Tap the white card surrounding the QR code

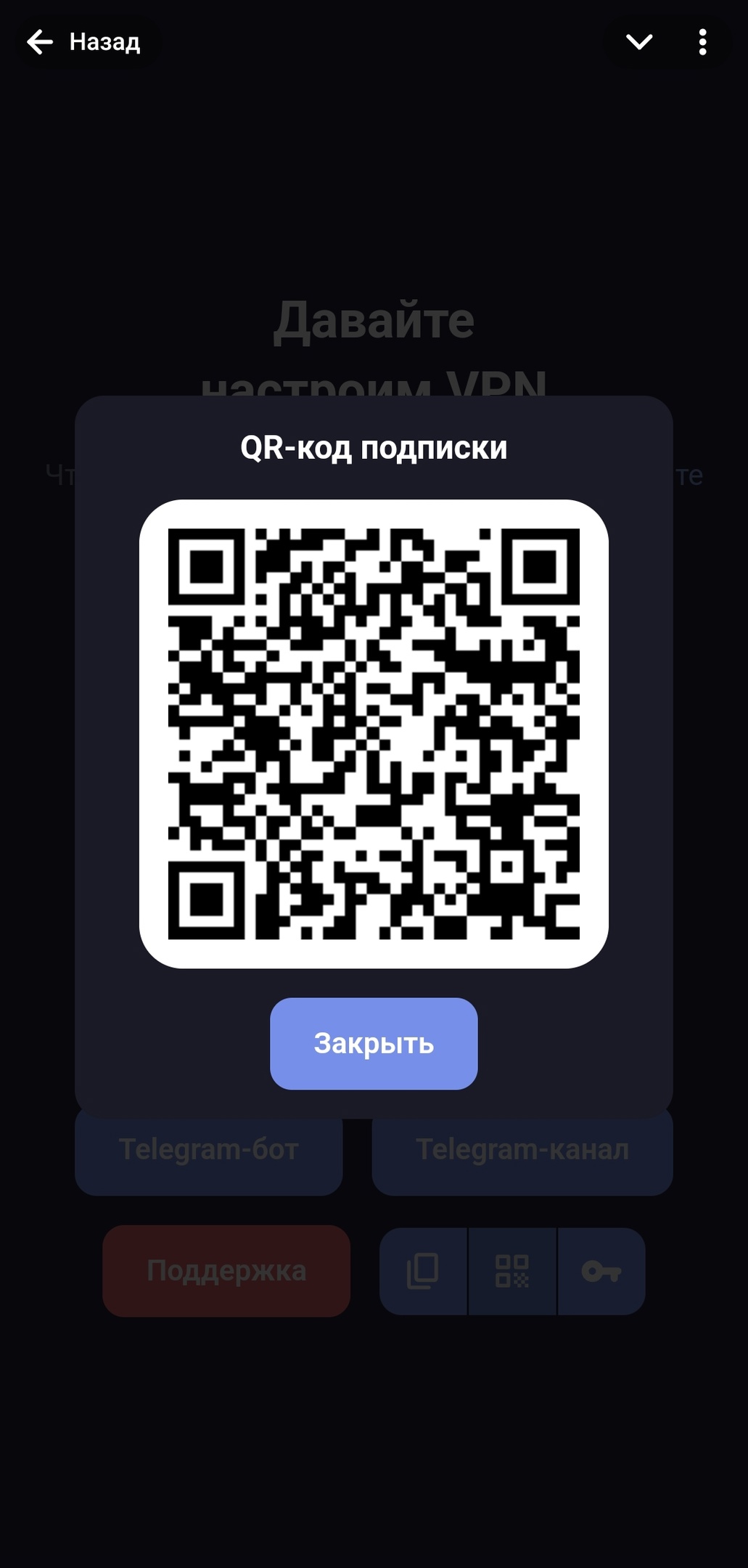[x=374, y=731]
